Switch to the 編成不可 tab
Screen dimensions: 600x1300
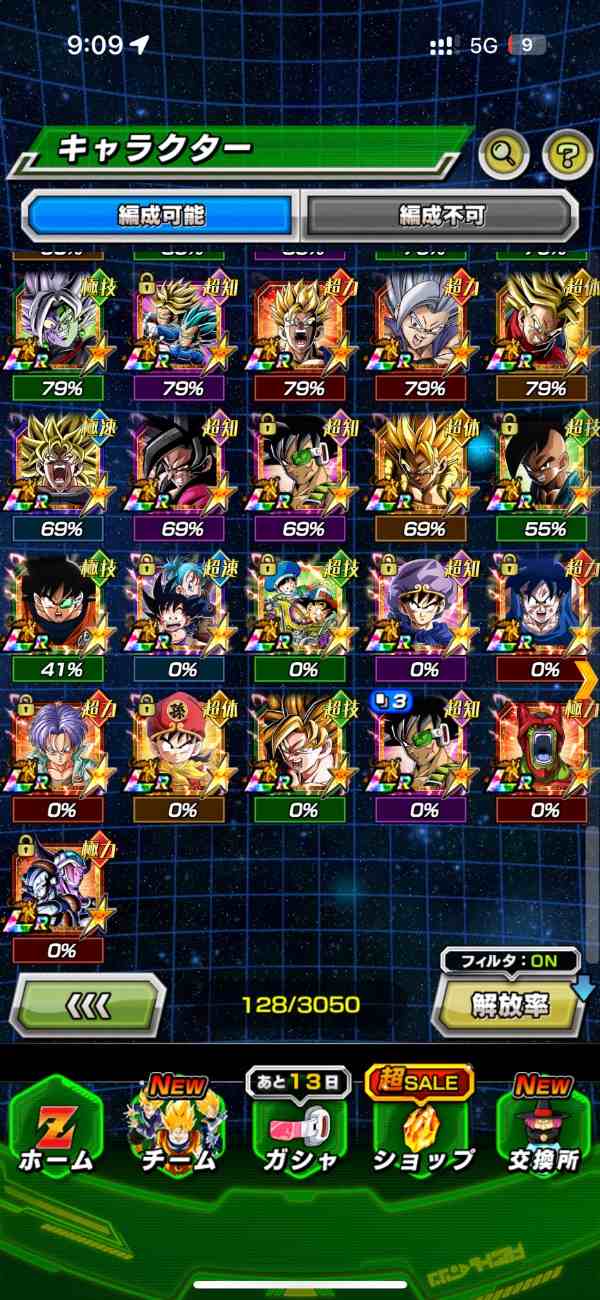[441, 215]
